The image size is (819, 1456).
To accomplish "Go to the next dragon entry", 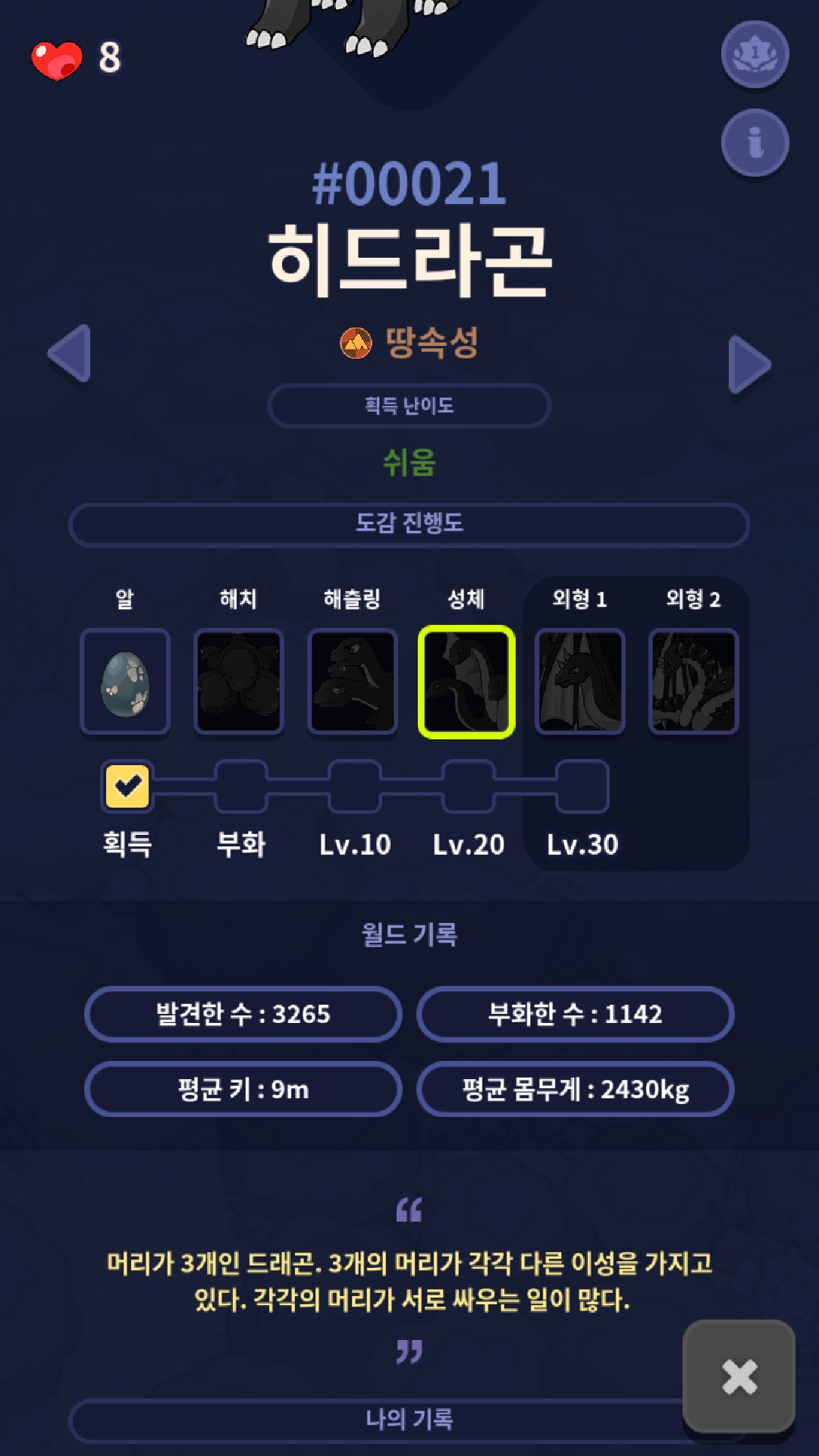I will [749, 365].
